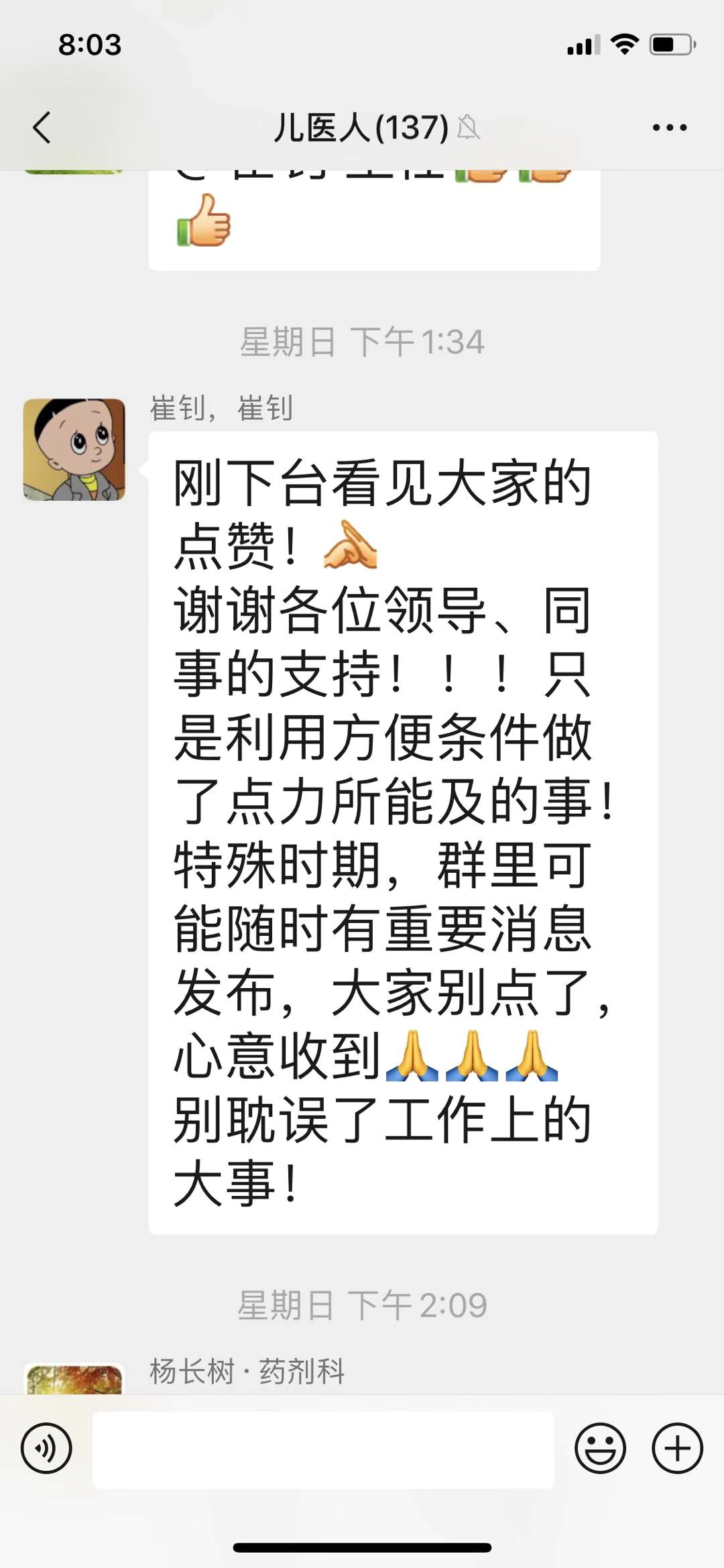Image resolution: width=724 pixels, height=1568 pixels.
Task: Open 杨长树's profile avatar
Action: tap(74, 1380)
